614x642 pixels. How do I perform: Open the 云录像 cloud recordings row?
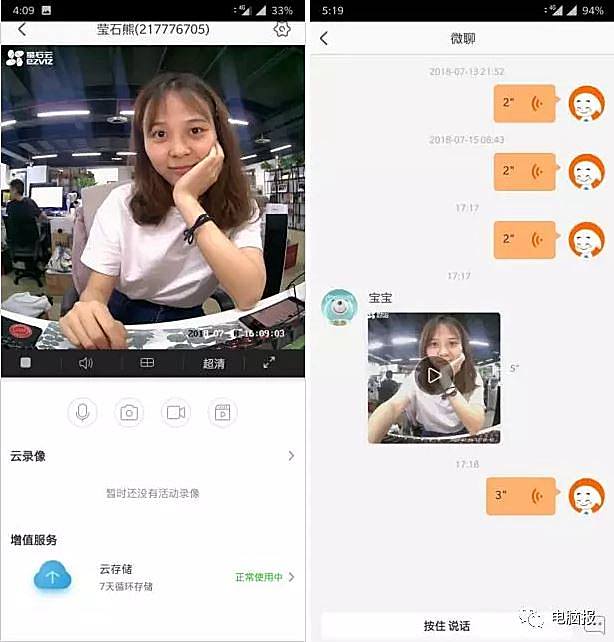(152, 456)
